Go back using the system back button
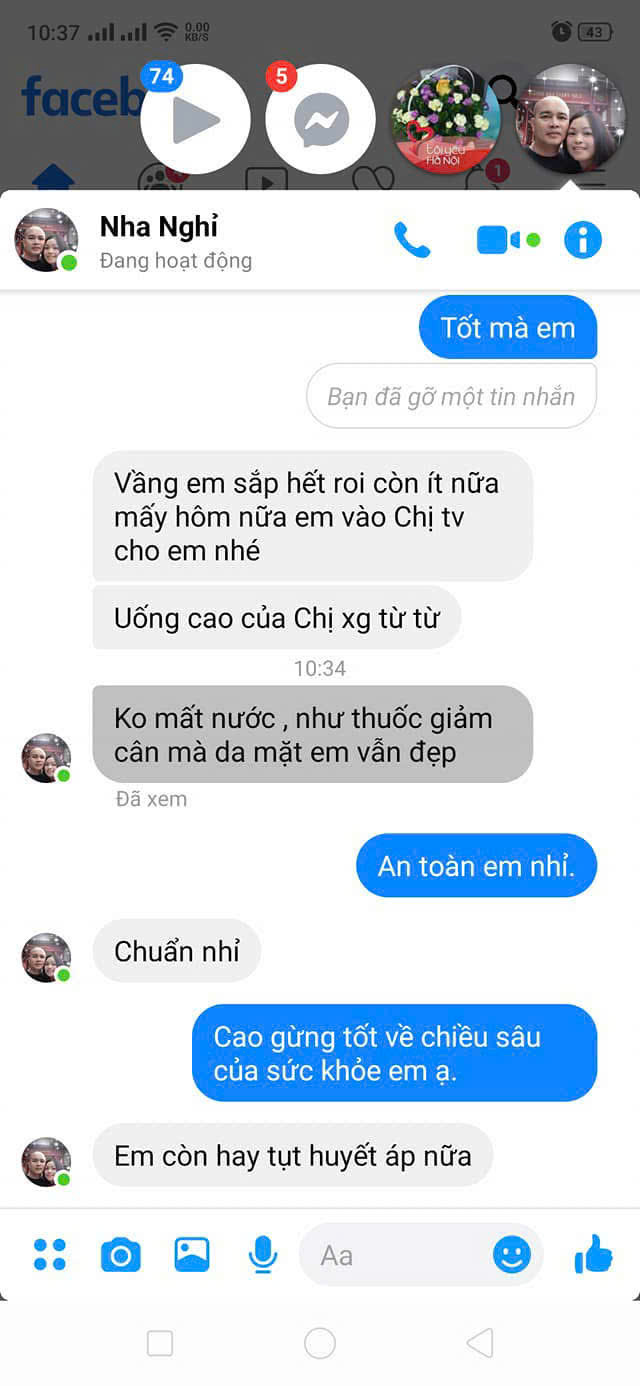Screen dimensions: 640x1386 (x=480, y=1343)
